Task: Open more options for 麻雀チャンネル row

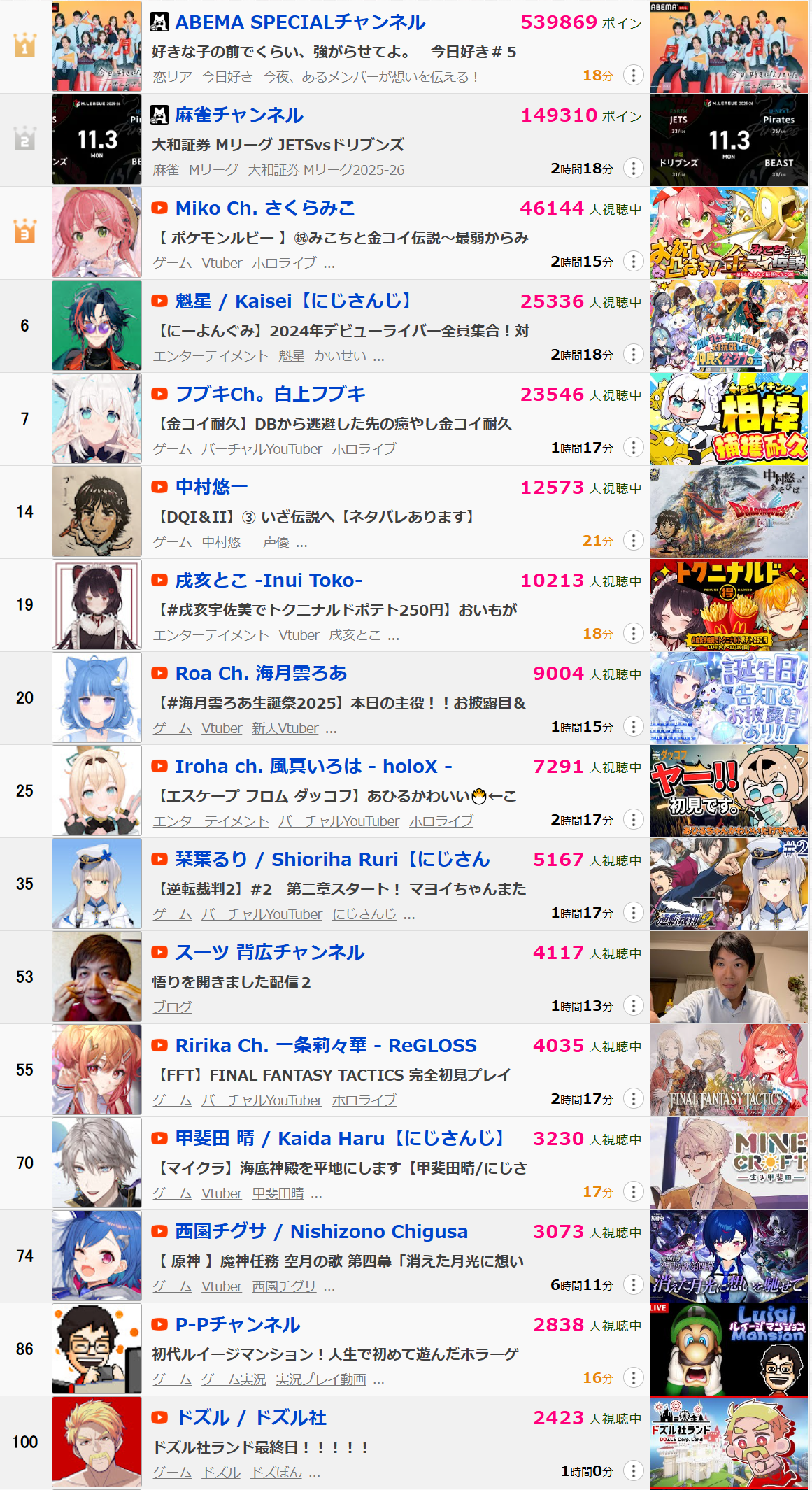Action: click(633, 169)
